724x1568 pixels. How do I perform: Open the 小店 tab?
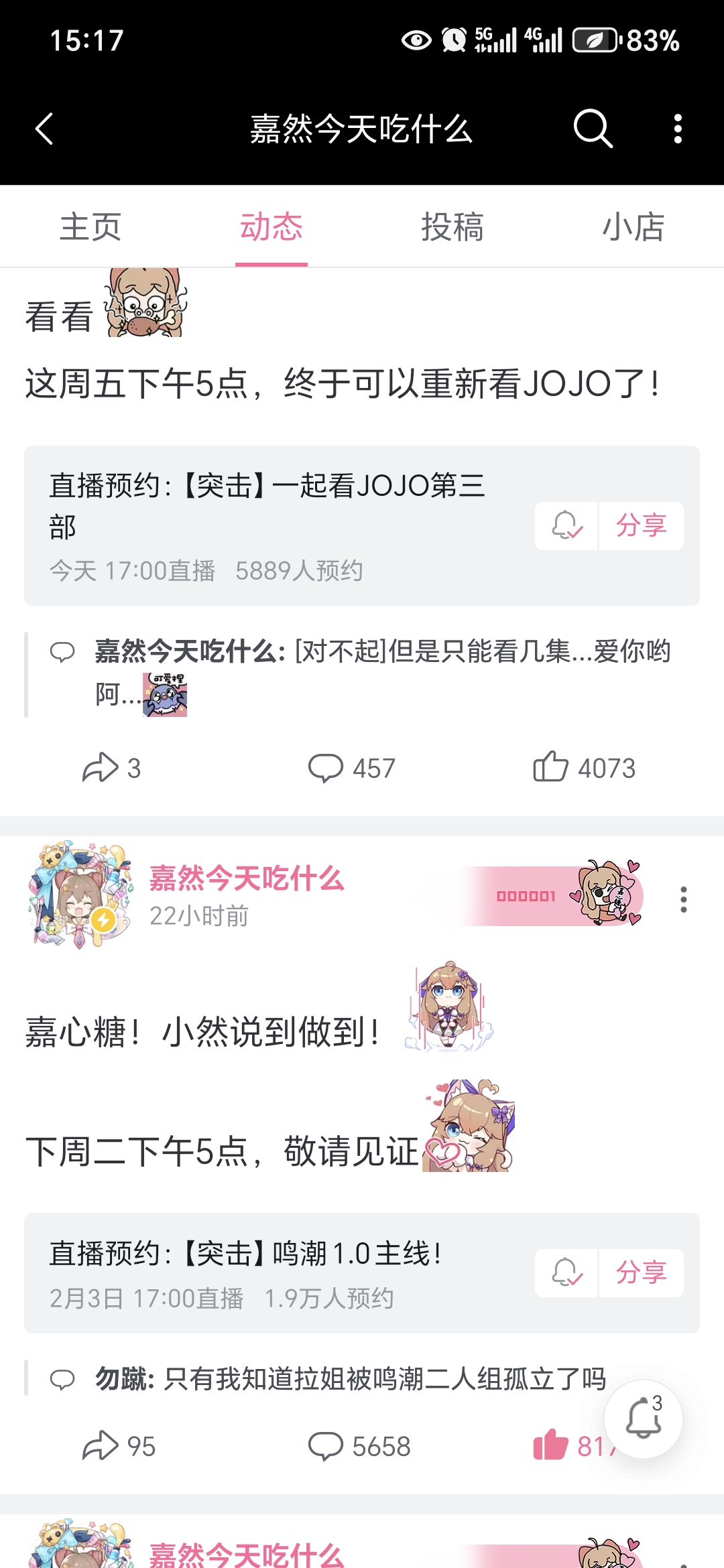(x=633, y=226)
